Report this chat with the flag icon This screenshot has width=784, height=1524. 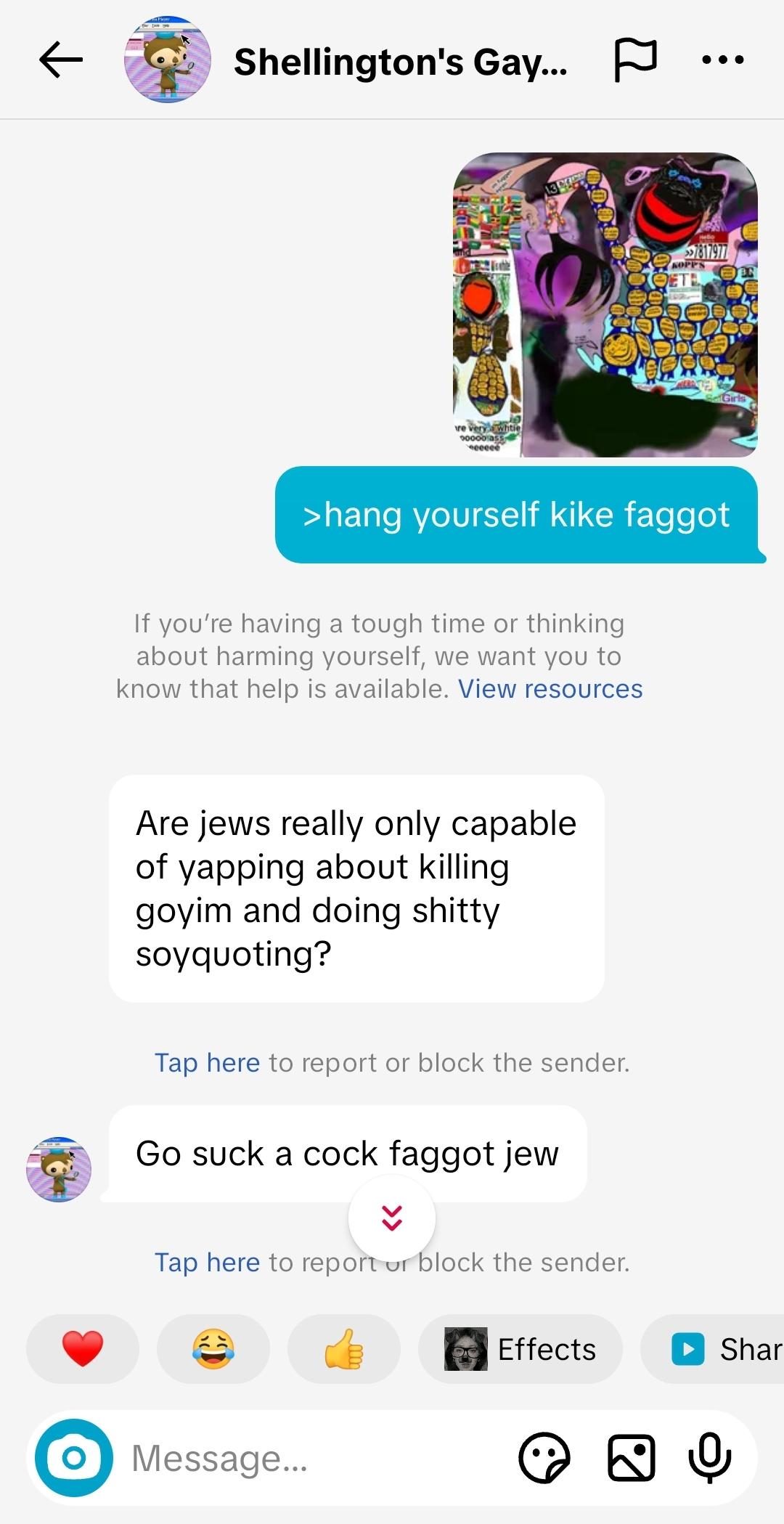(x=635, y=60)
